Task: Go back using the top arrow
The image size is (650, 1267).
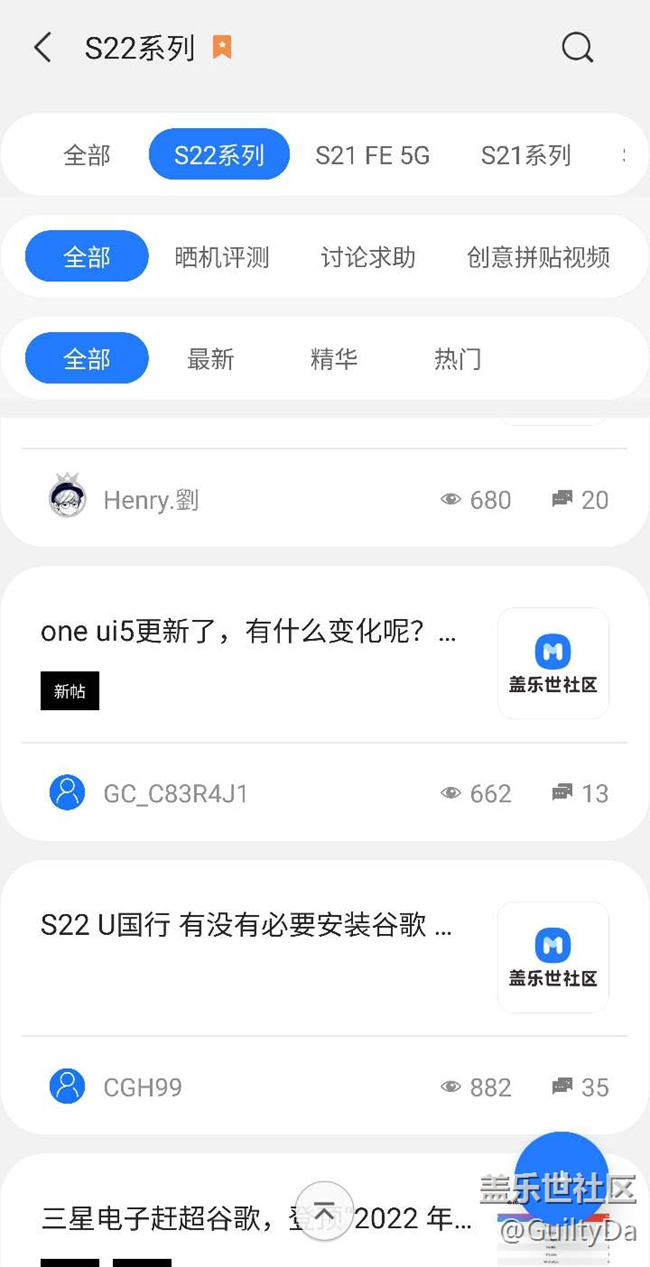Action: pos(42,47)
